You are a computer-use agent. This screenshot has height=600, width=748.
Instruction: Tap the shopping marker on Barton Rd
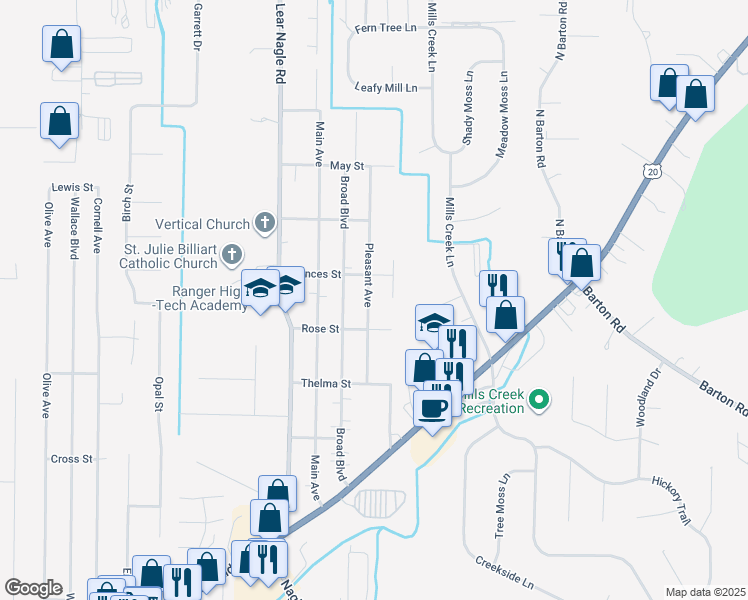581,264
